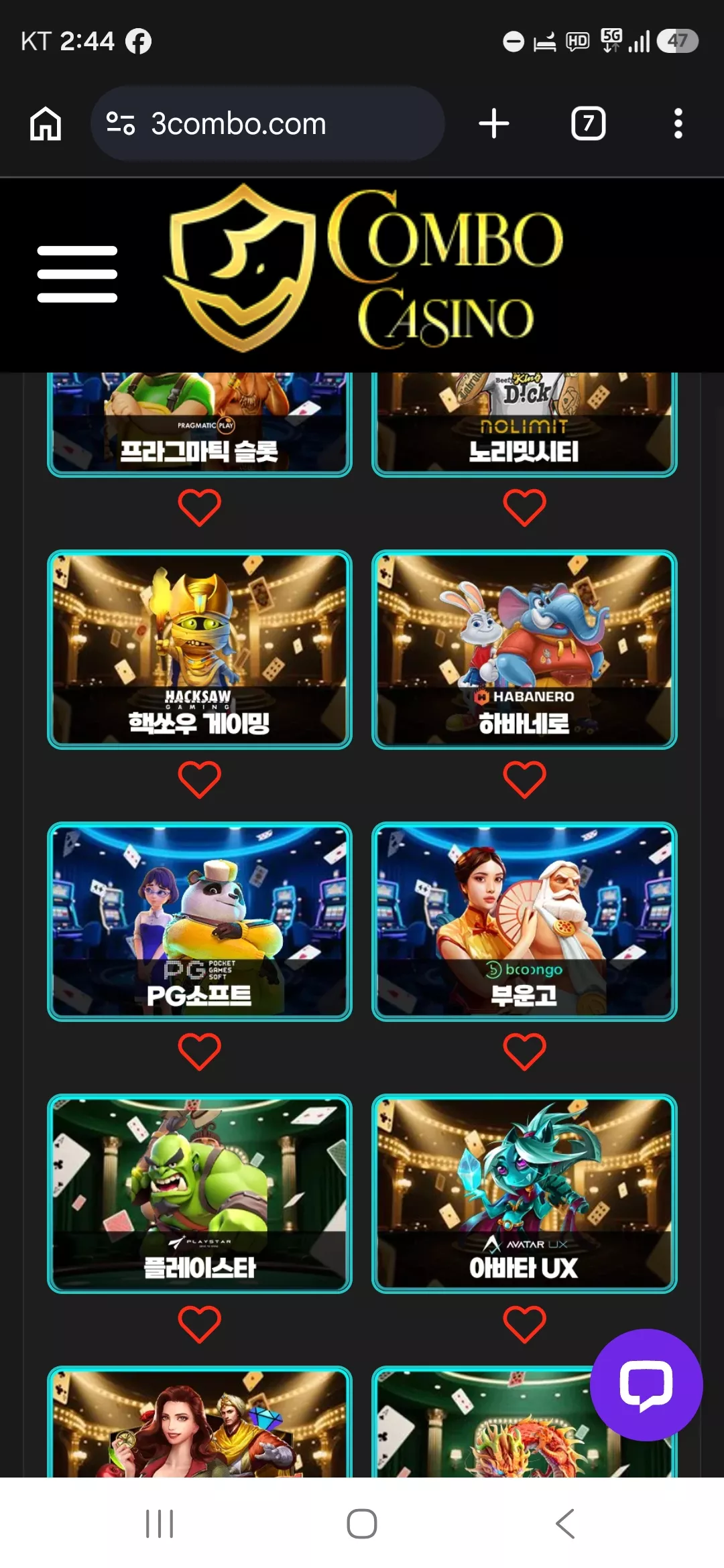724x1568 pixels.
Task: Open a new browser tab with plus
Action: [x=494, y=123]
